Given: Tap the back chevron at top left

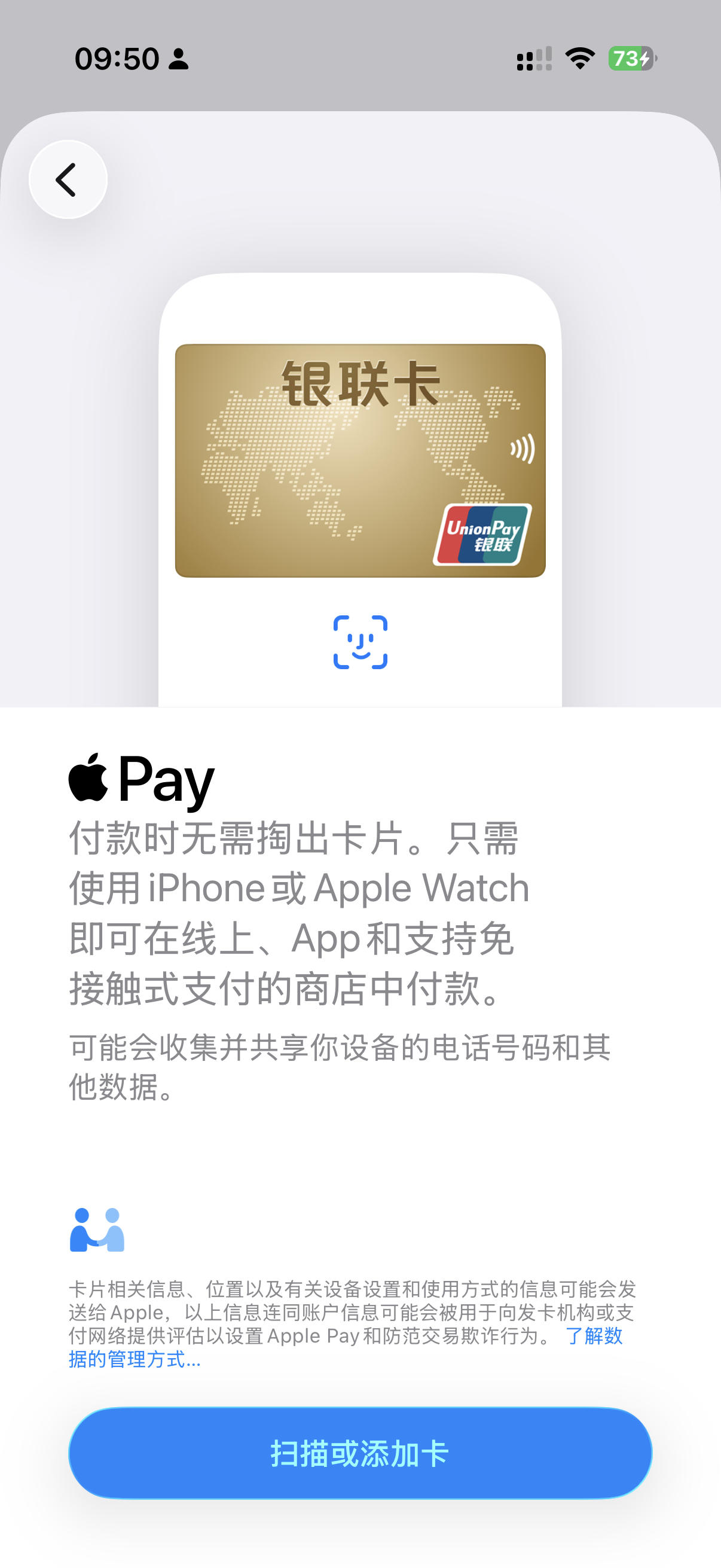Looking at the screenshot, I should pos(68,179).
